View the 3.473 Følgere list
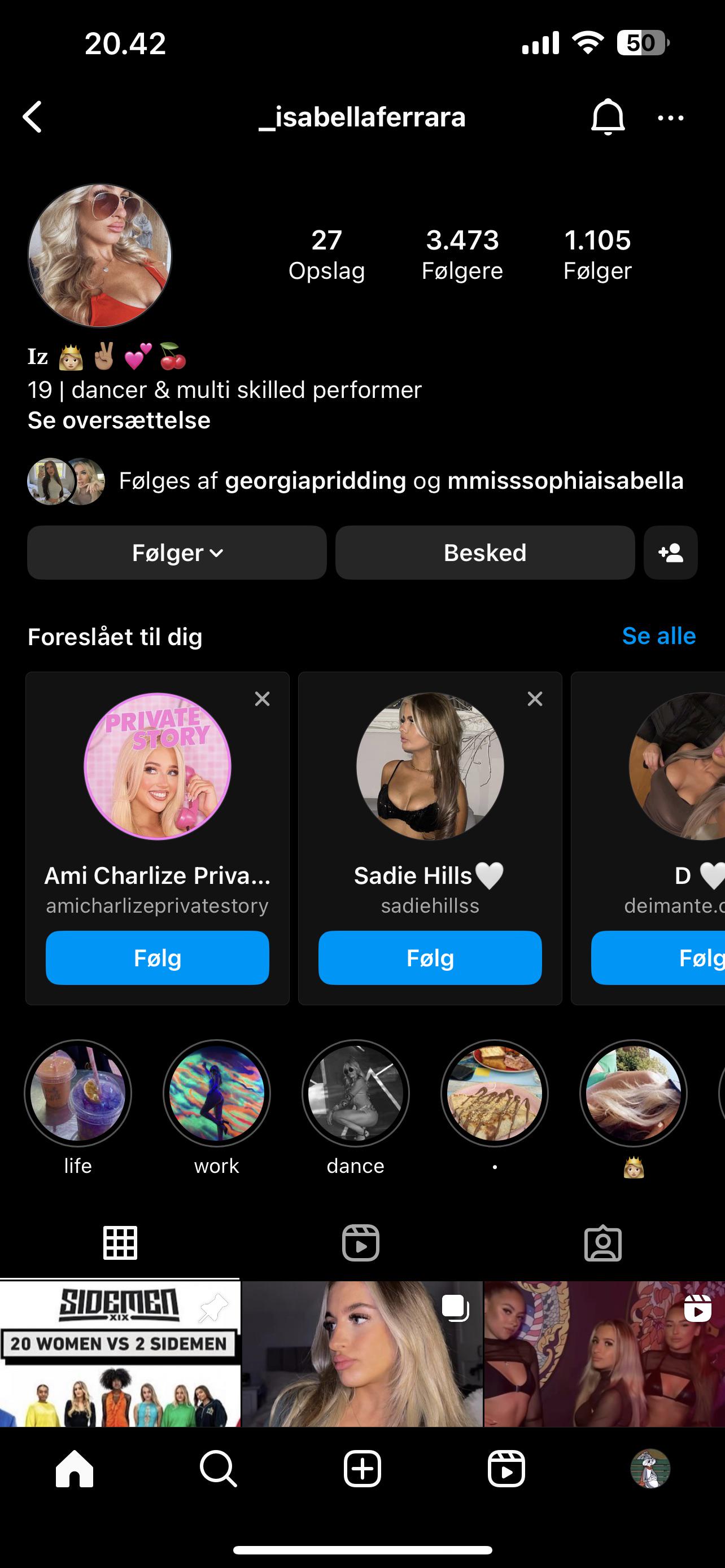 [462, 255]
